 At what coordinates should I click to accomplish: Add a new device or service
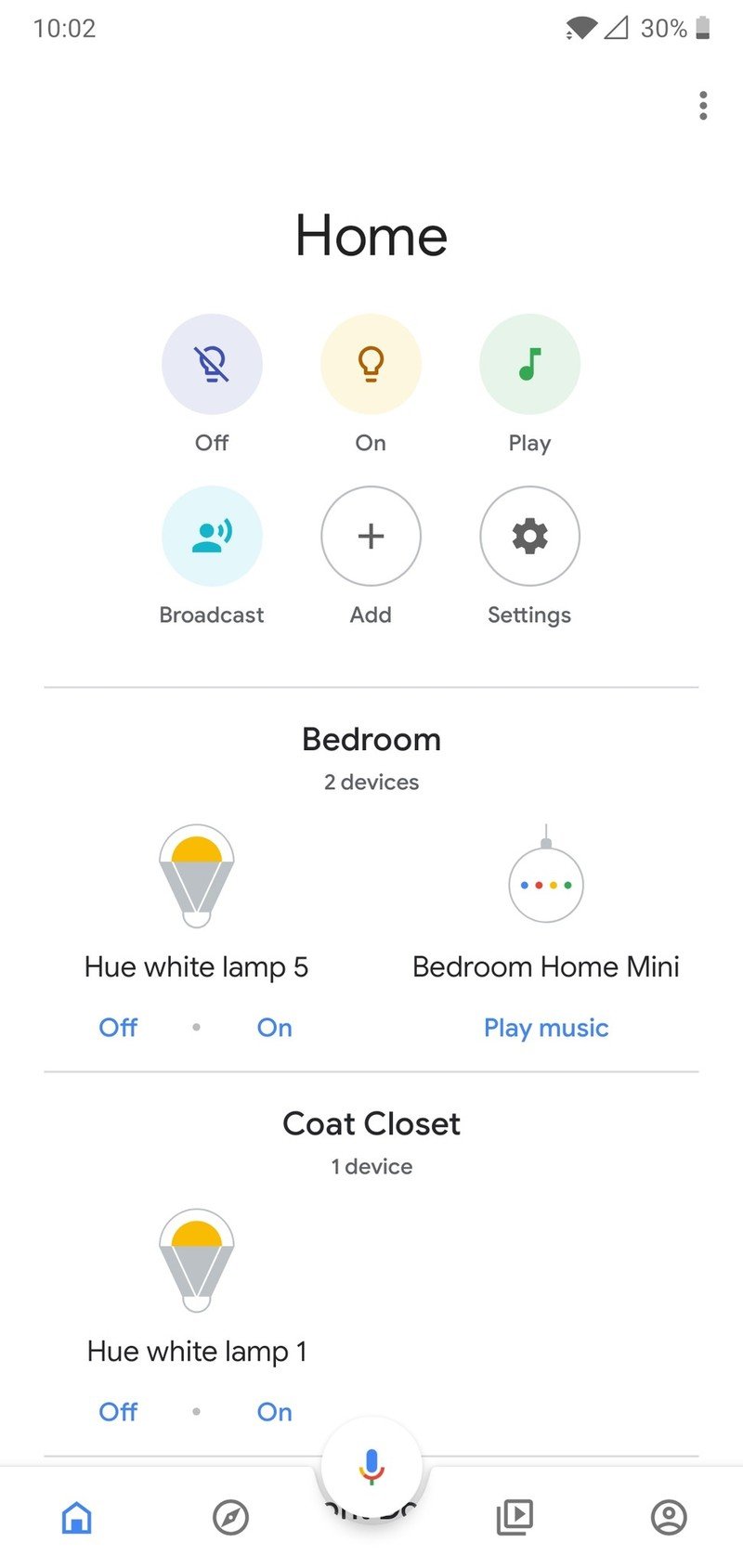(371, 537)
